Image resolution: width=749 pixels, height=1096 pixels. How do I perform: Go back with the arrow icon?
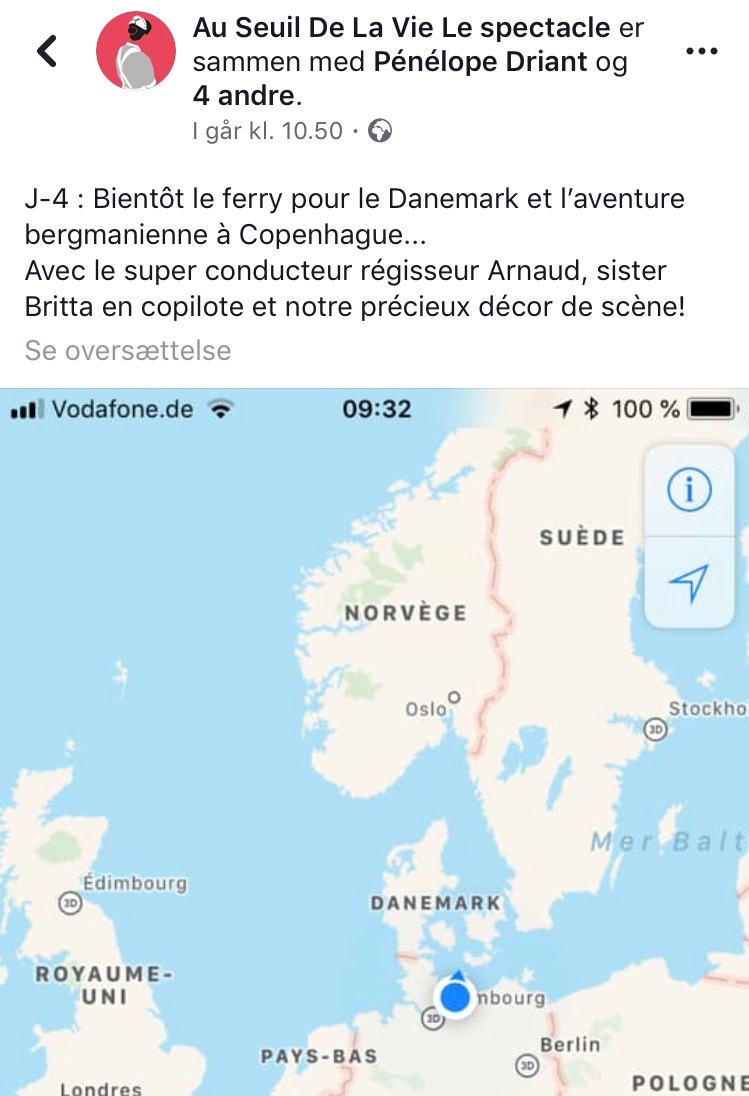click(47, 51)
